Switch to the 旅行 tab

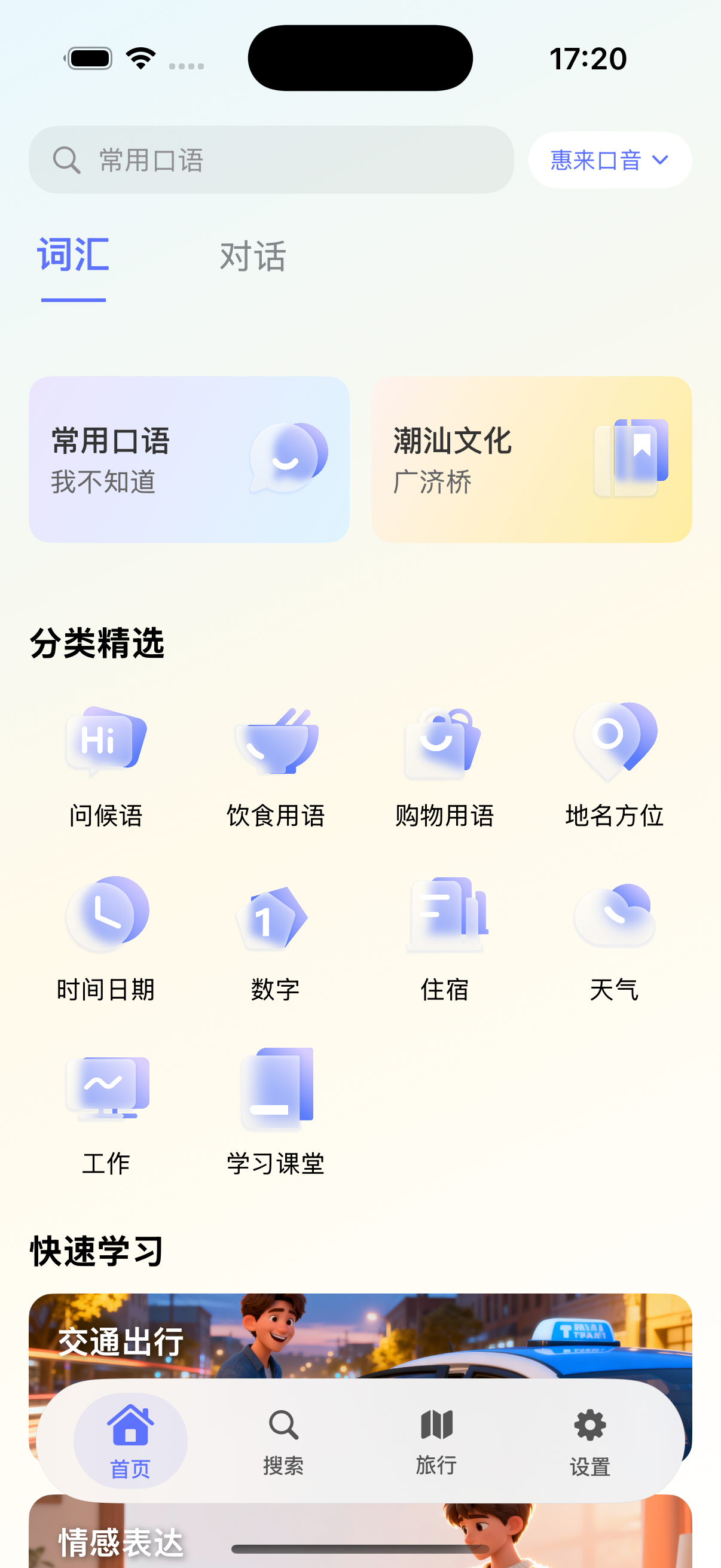(436, 1441)
